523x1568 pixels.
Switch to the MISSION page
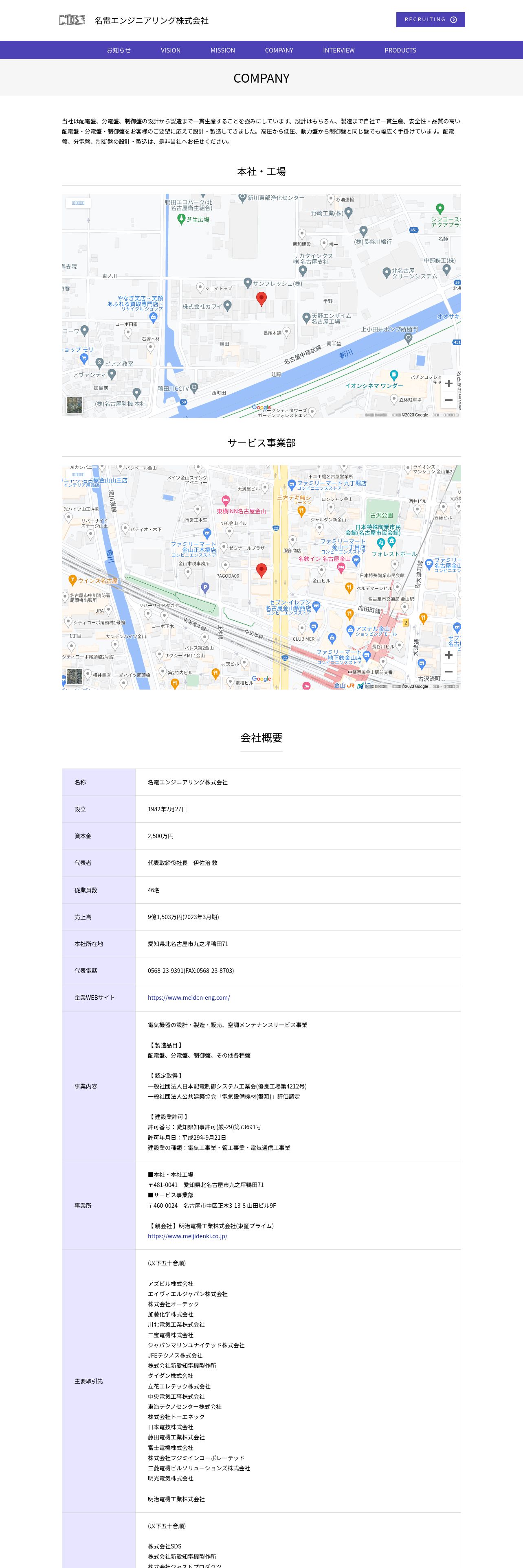pyautogui.click(x=222, y=50)
